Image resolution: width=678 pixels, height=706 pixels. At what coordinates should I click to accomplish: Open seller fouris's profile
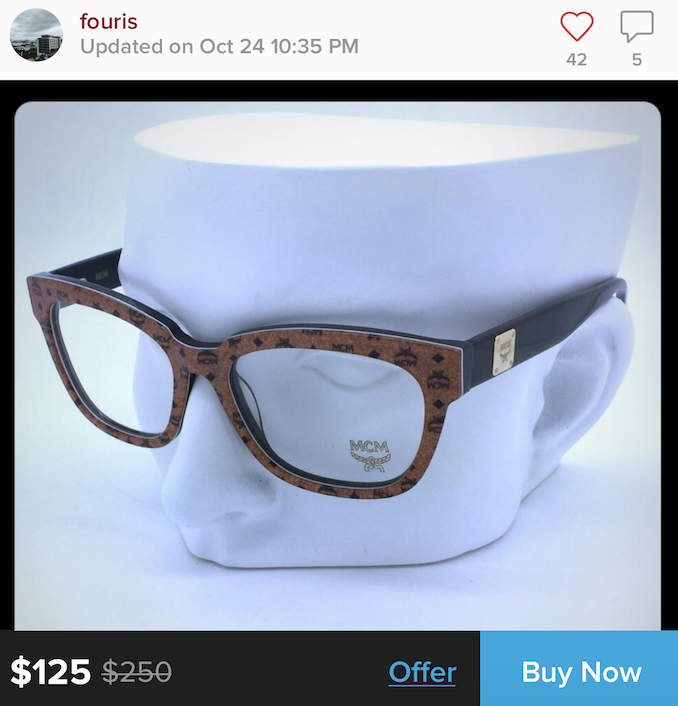108,21
